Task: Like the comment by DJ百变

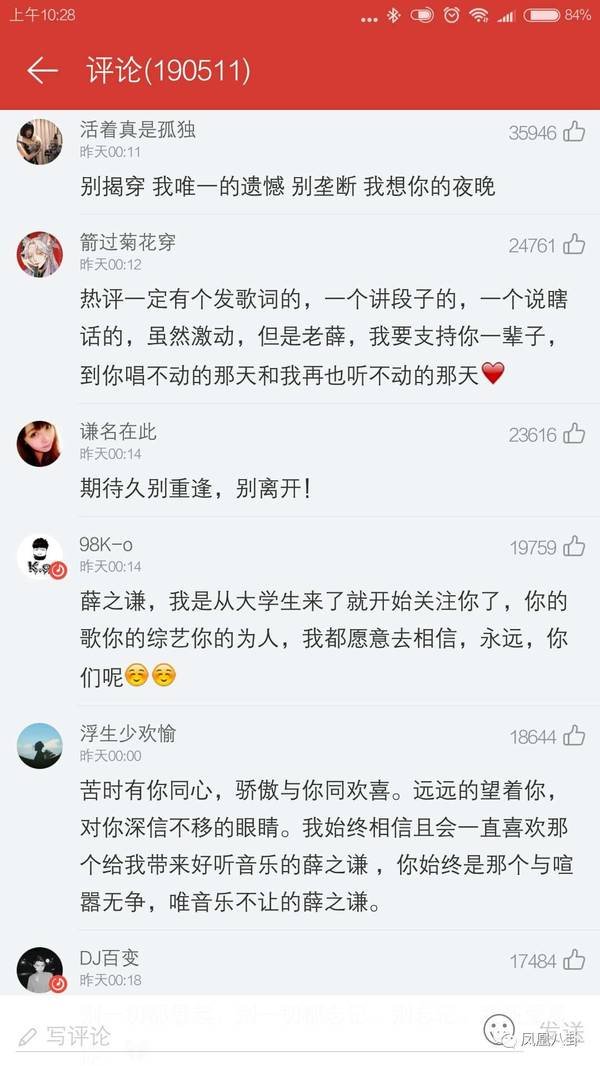Action: (x=574, y=960)
